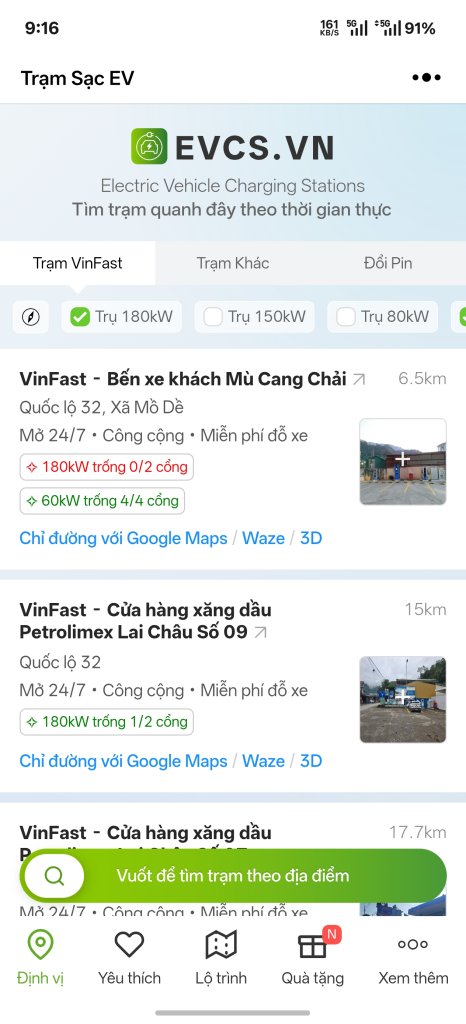Open the Xem thêm tab
The image size is (466, 1024).
tap(413, 958)
